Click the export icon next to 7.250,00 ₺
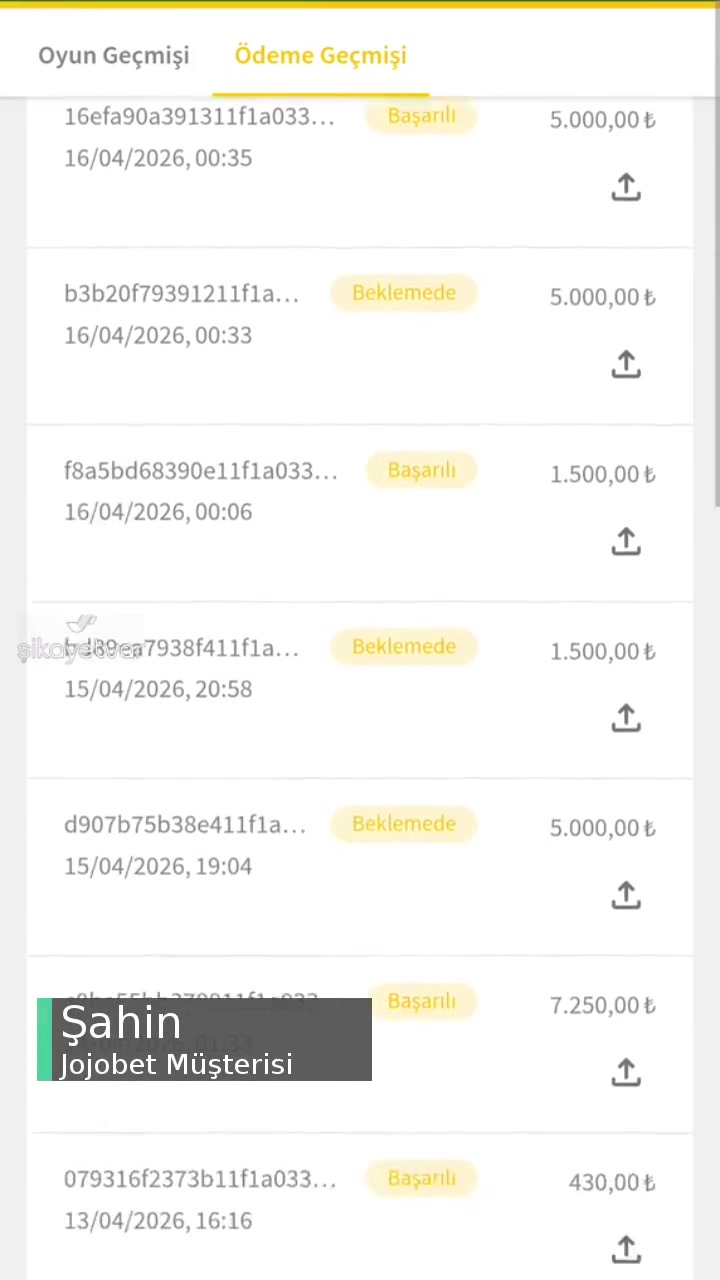This screenshot has width=720, height=1280. [x=626, y=1071]
